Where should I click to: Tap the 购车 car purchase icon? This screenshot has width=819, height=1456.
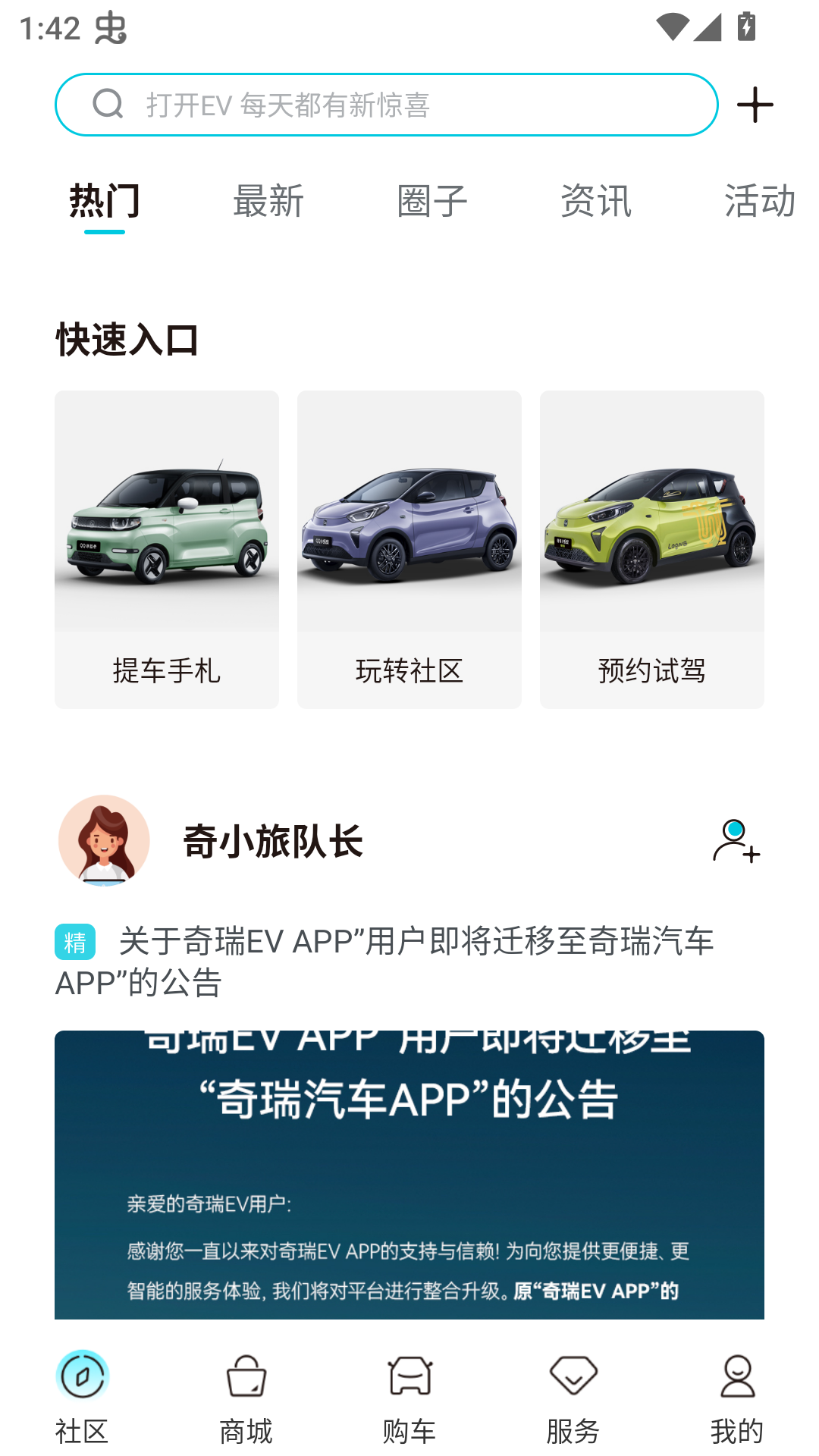409,1382
